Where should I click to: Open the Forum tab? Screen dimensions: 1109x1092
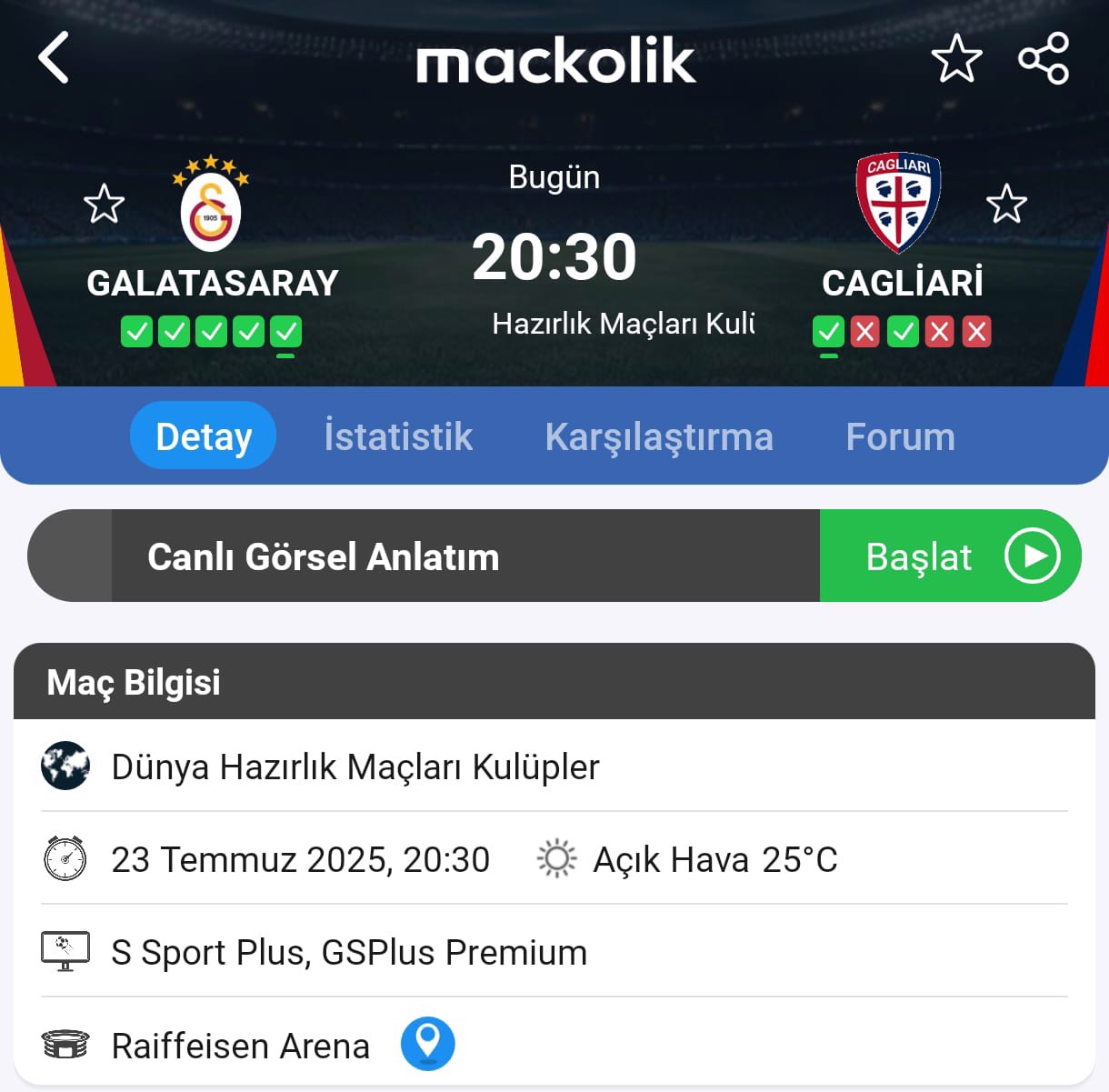pos(900,437)
